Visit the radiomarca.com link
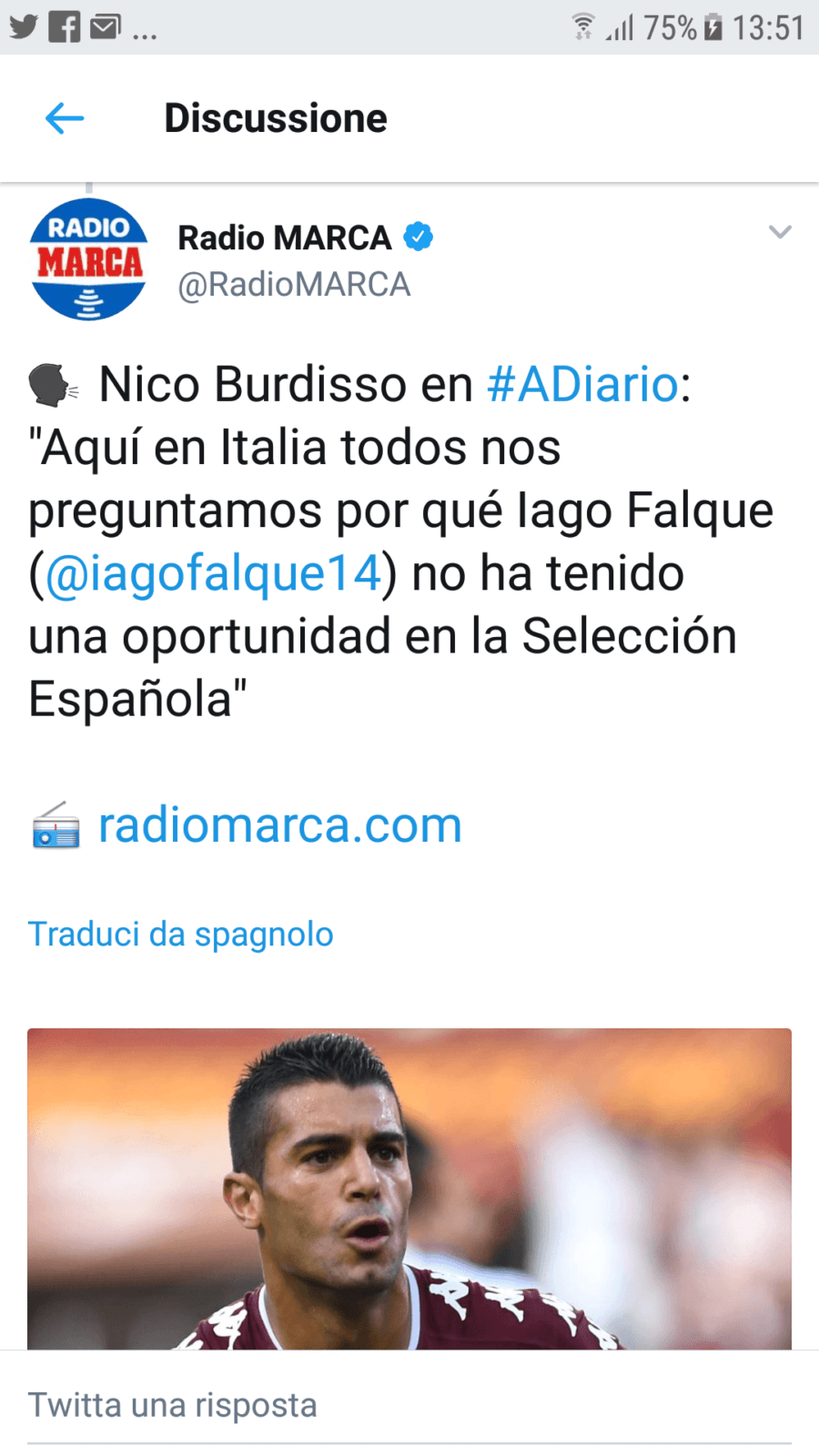 pyautogui.click(x=279, y=825)
